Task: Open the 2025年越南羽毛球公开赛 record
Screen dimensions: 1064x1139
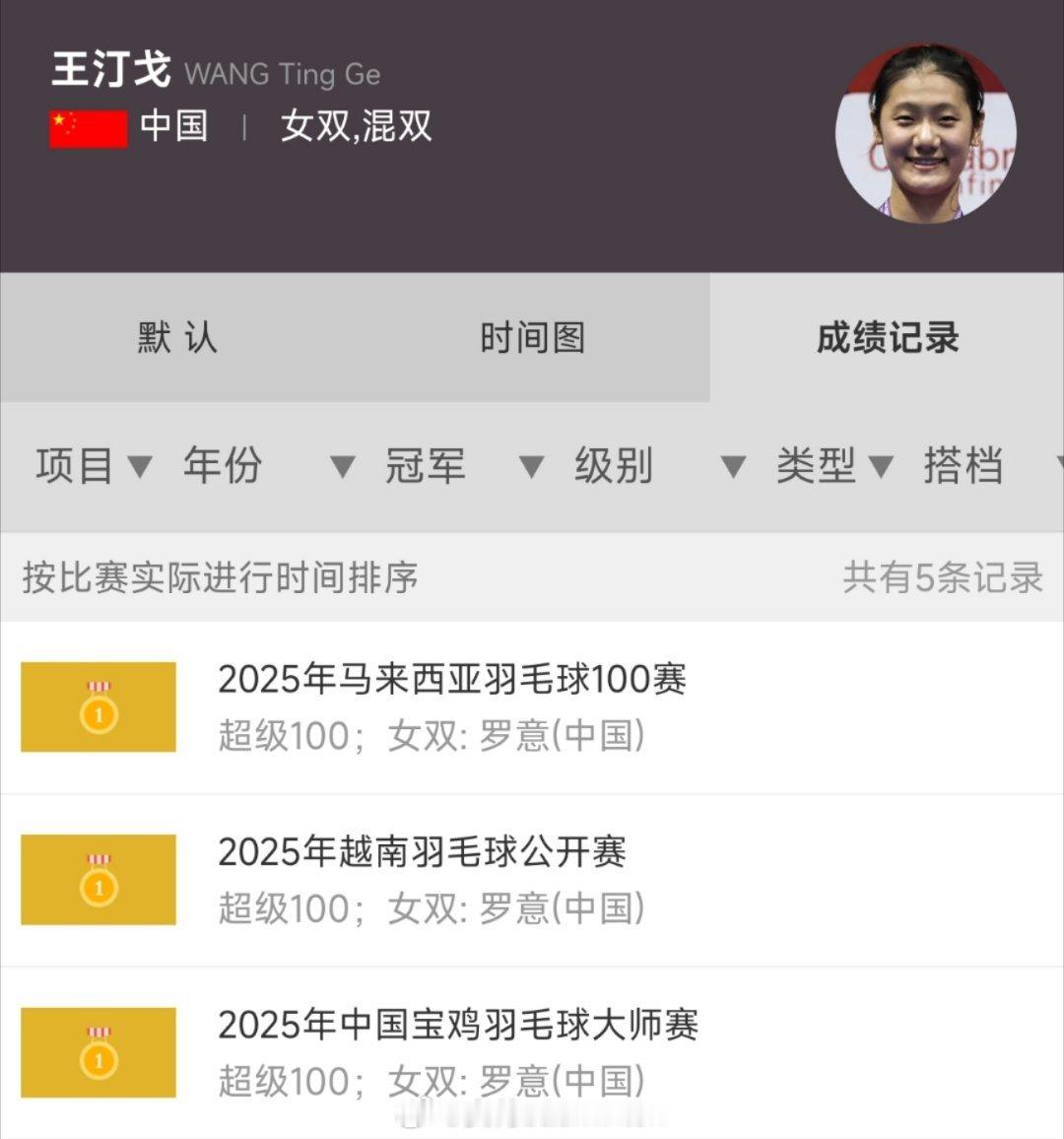Action: coord(532,880)
